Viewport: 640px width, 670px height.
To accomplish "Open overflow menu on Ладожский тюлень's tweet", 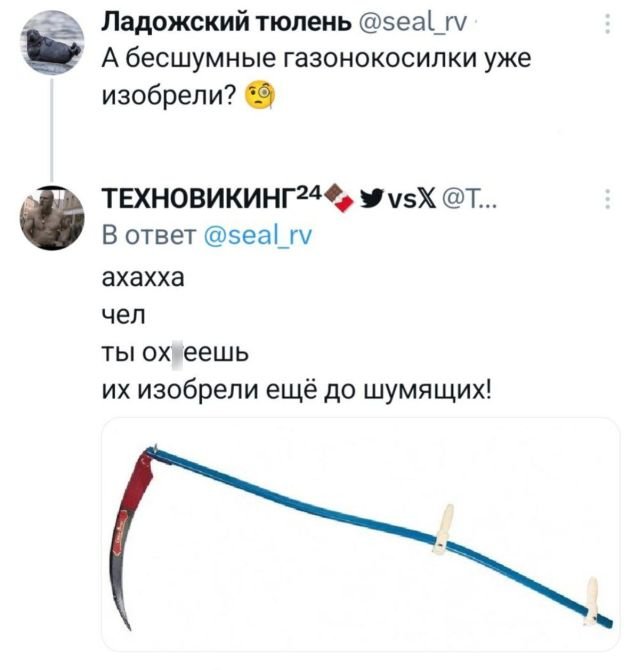I will click(x=607, y=25).
